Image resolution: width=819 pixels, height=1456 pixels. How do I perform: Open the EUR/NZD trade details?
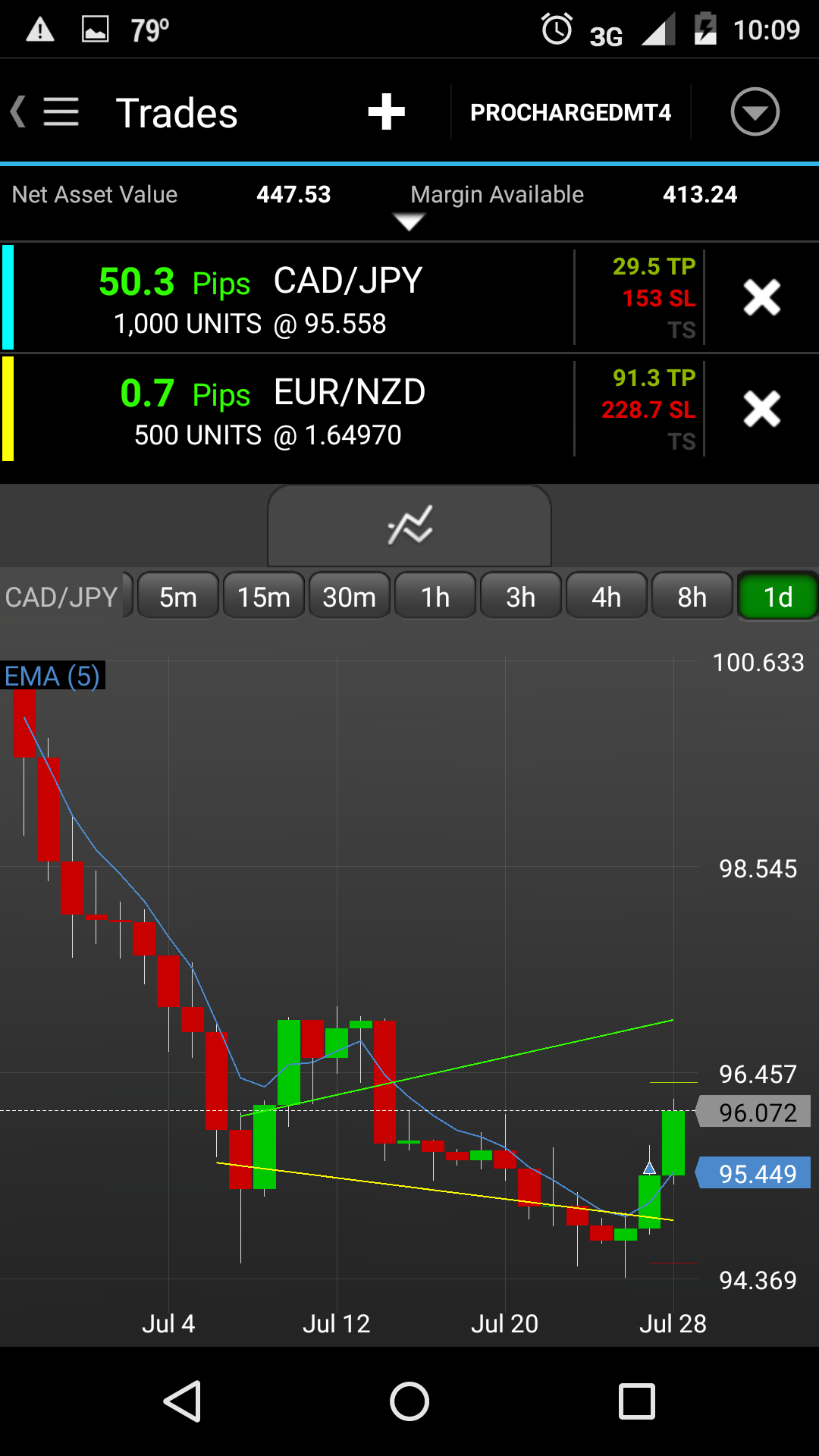[288, 409]
